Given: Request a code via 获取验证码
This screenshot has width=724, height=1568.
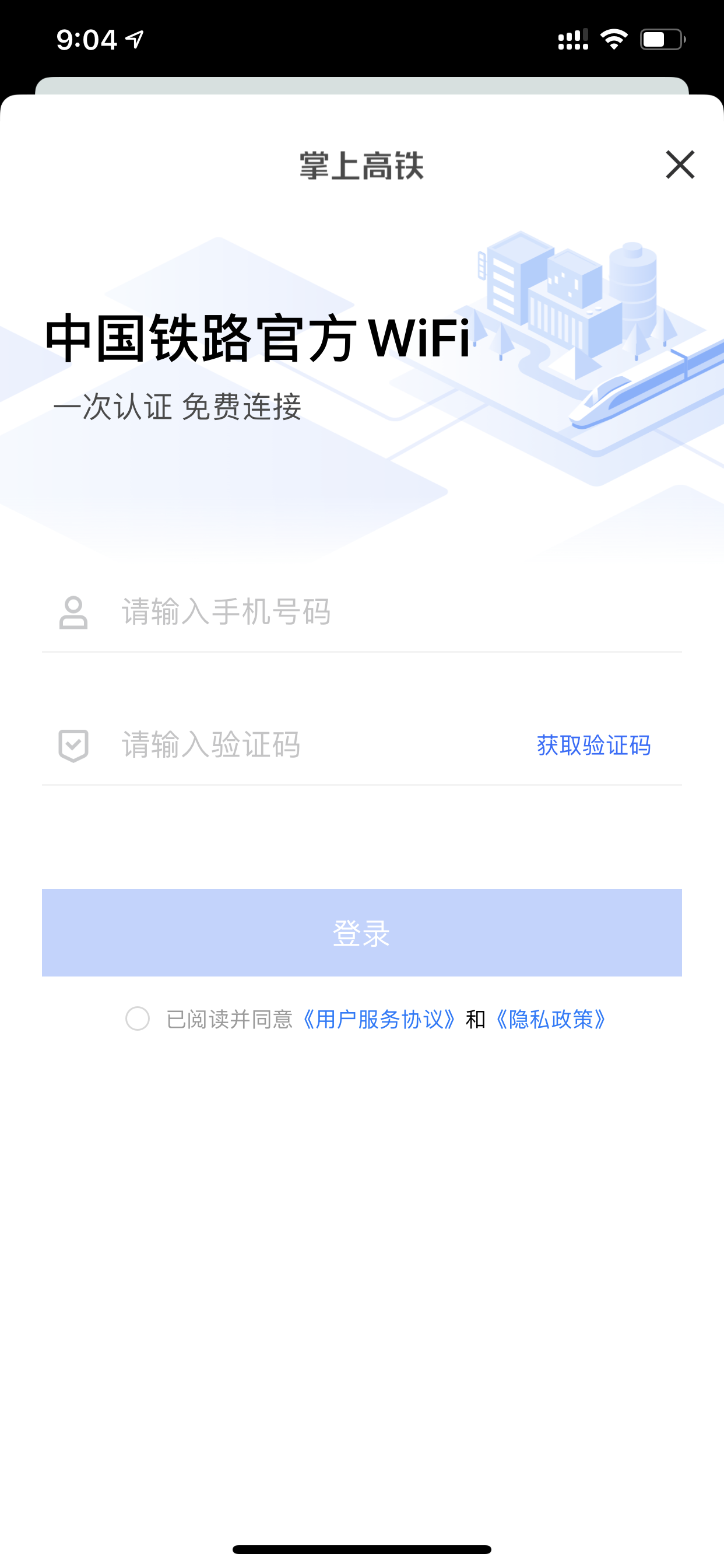Looking at the screenshot, I should coord(594,745).
